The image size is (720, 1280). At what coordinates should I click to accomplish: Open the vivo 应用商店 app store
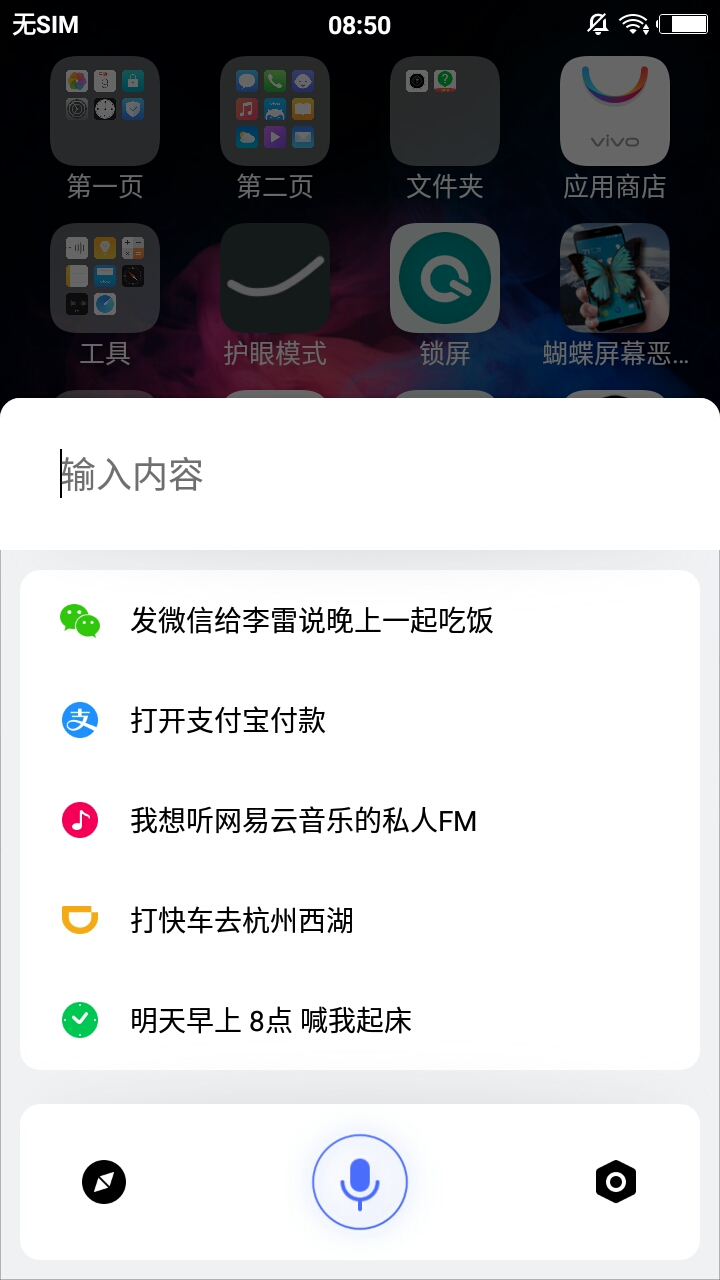click(615, 110)
